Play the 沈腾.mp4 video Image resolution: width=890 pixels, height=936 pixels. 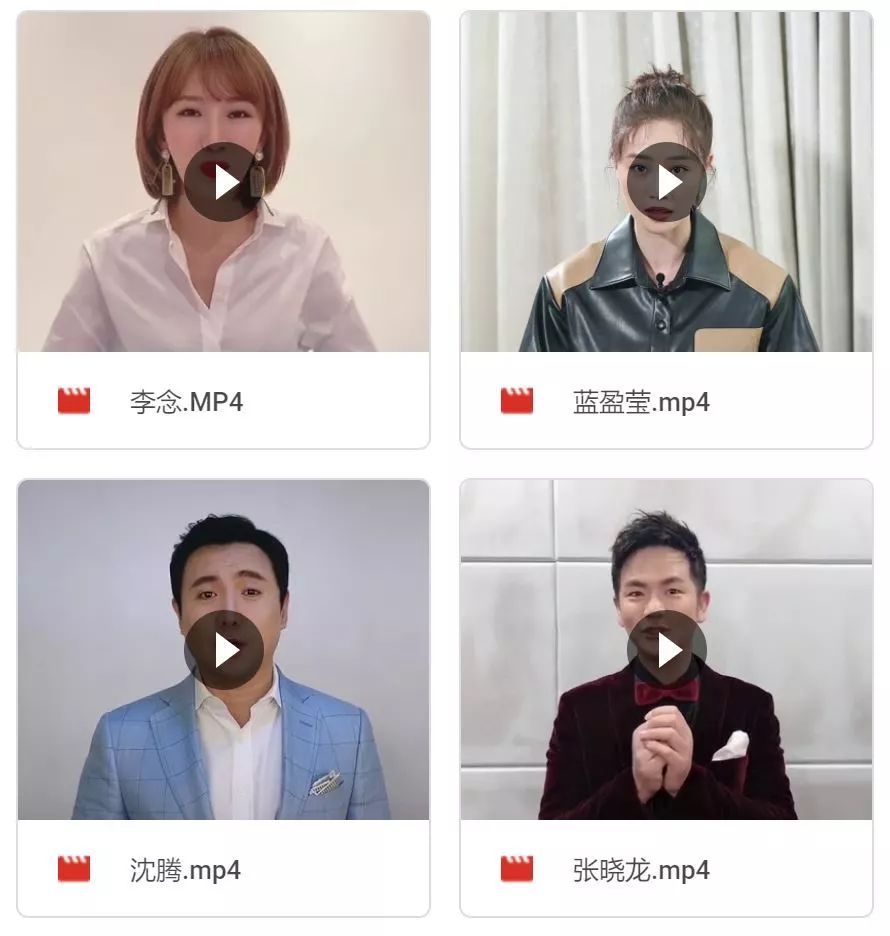point(223,650)
